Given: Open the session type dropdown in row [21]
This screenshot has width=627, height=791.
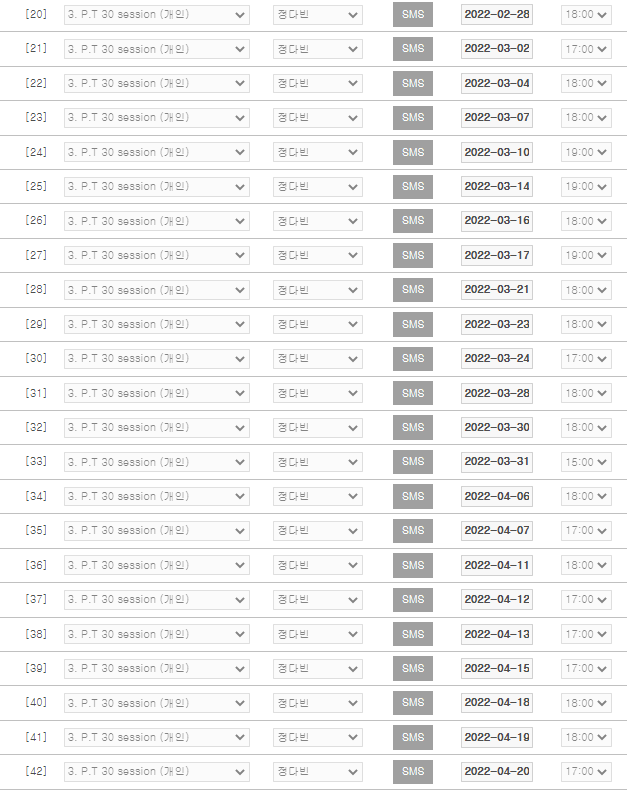Looking at the screenshot, I should coord(156,49).
